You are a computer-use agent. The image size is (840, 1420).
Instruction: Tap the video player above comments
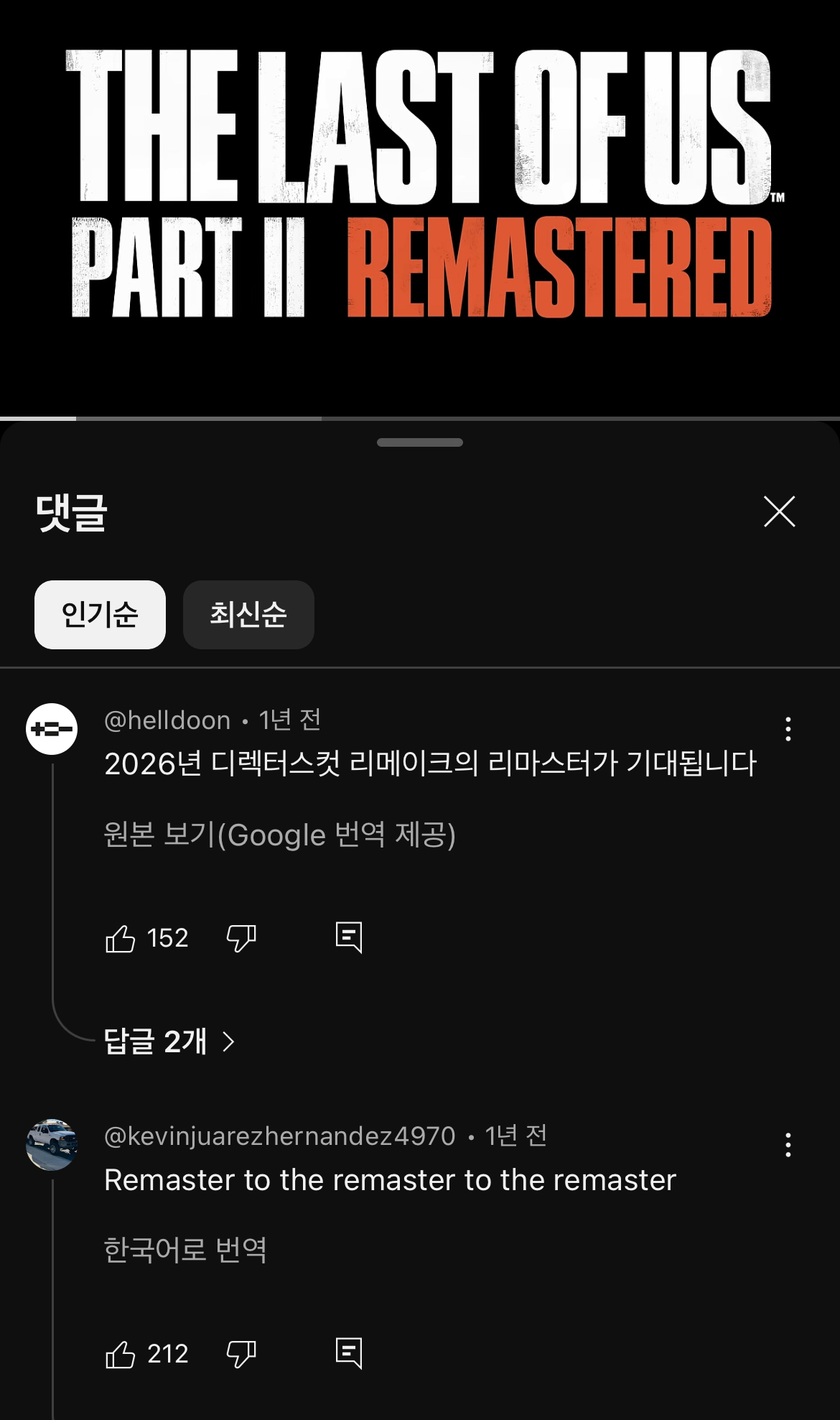tap(420, 208)
